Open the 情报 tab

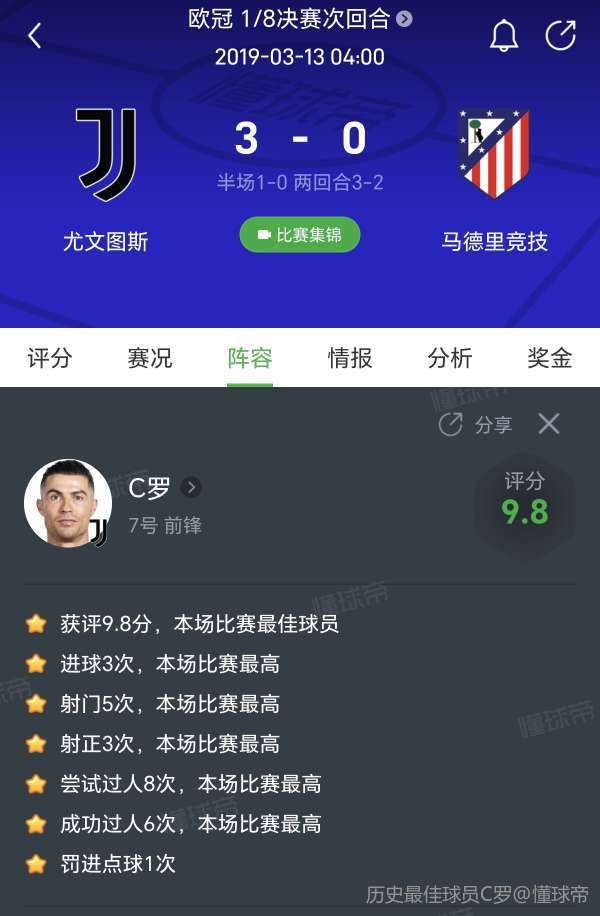coord(350,358)
